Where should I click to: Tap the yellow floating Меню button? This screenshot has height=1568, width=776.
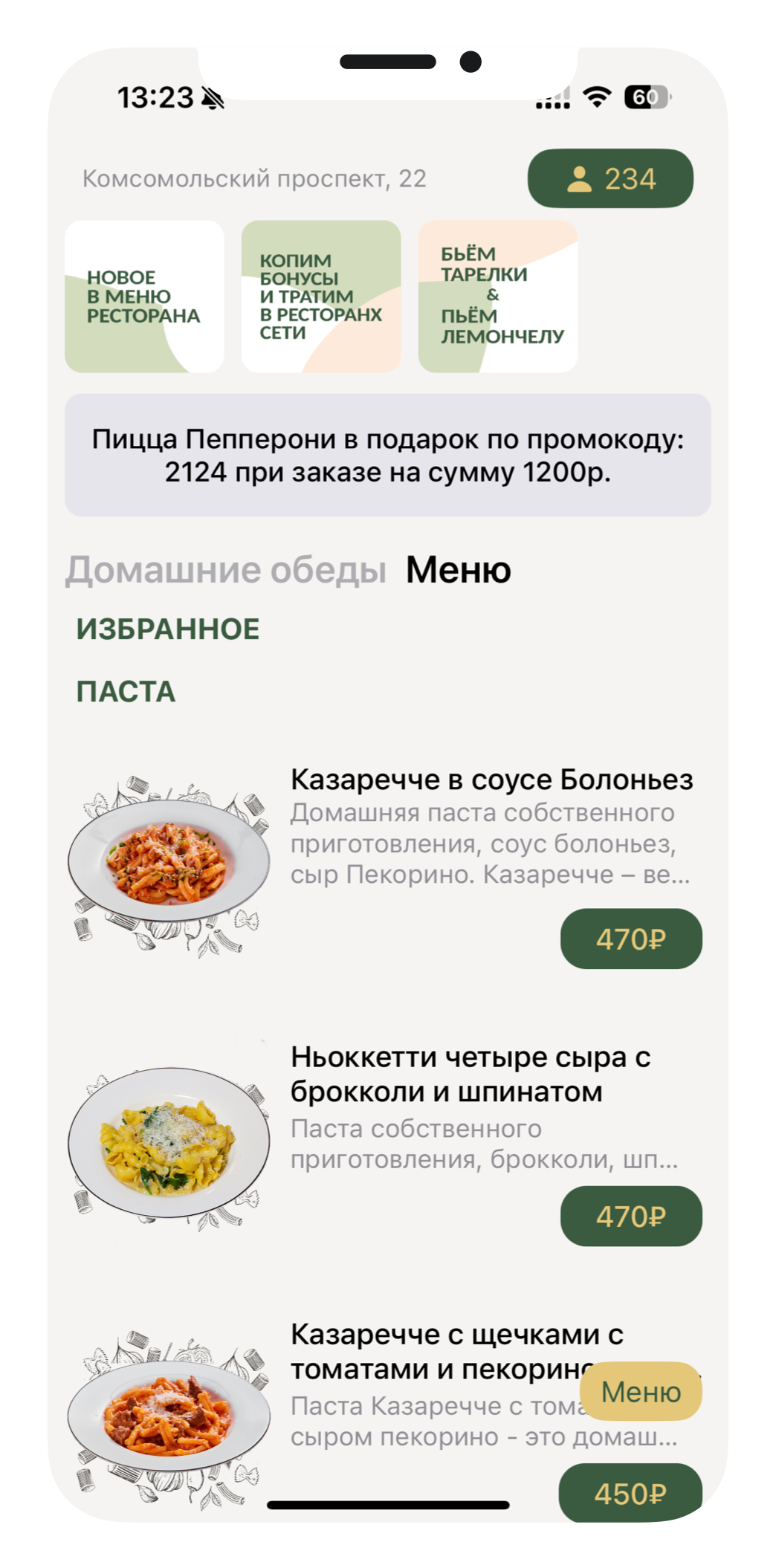(641, 1392)
